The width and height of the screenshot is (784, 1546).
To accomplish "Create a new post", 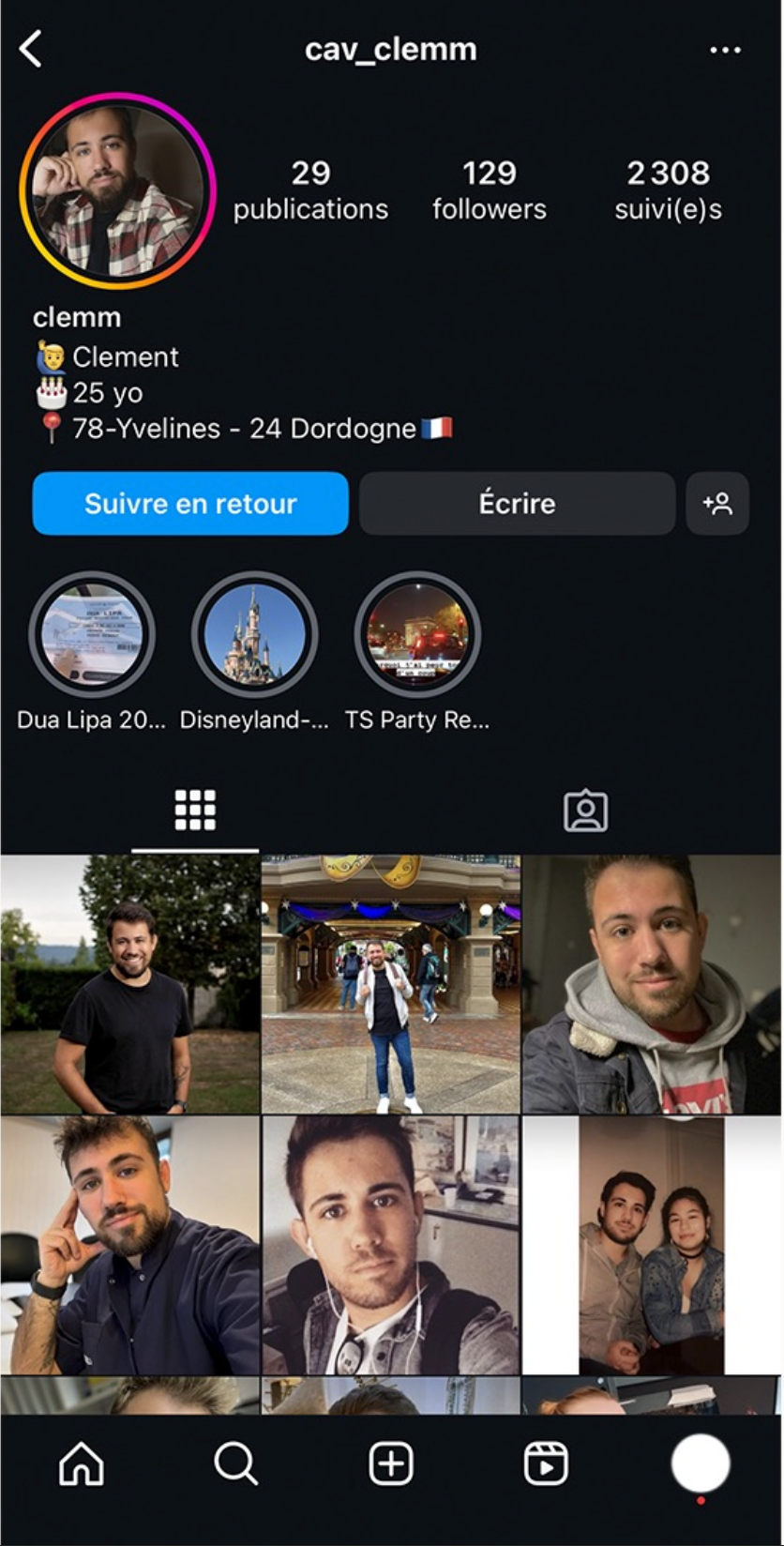I will pos(391,1463).
